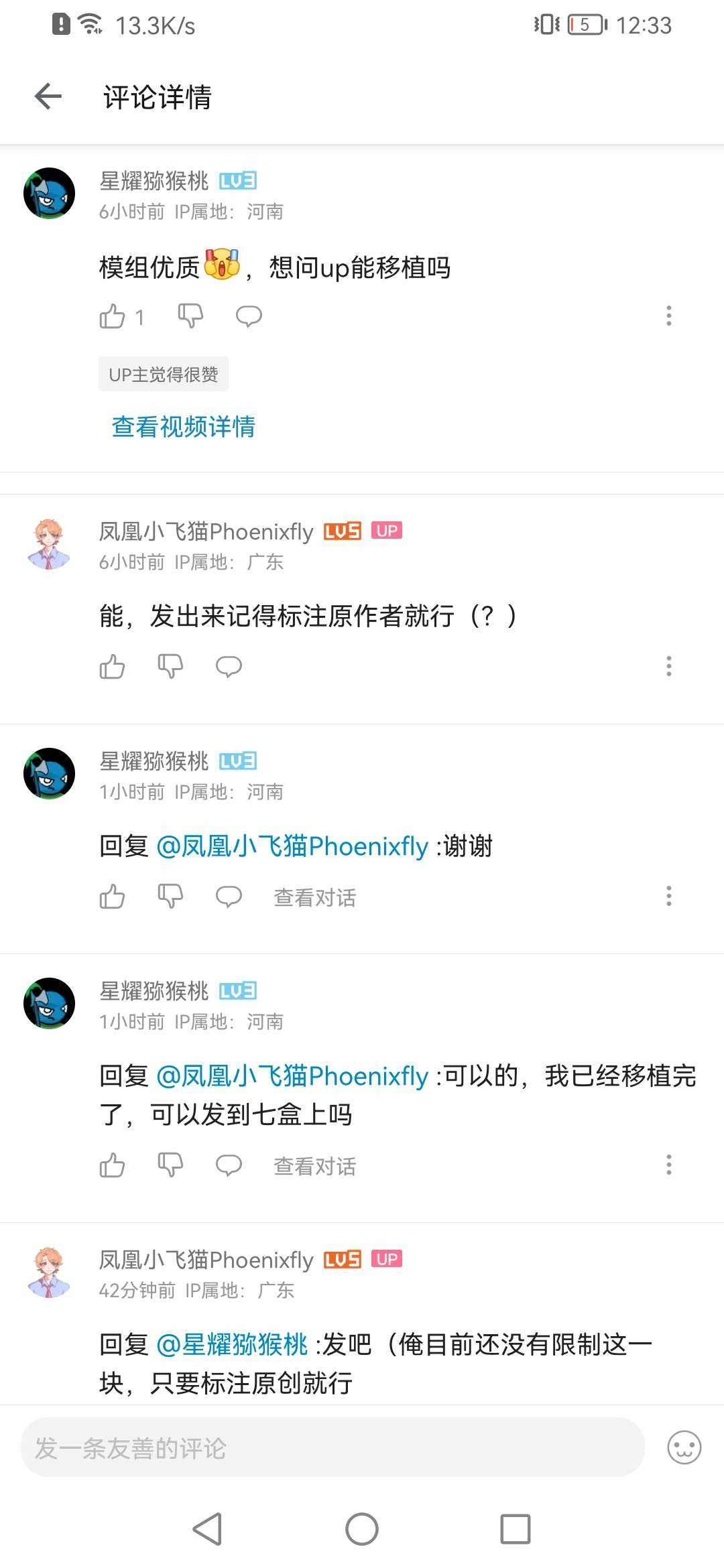Open 星耀猕猴桃 avatar on the top comment

[50, 193]
